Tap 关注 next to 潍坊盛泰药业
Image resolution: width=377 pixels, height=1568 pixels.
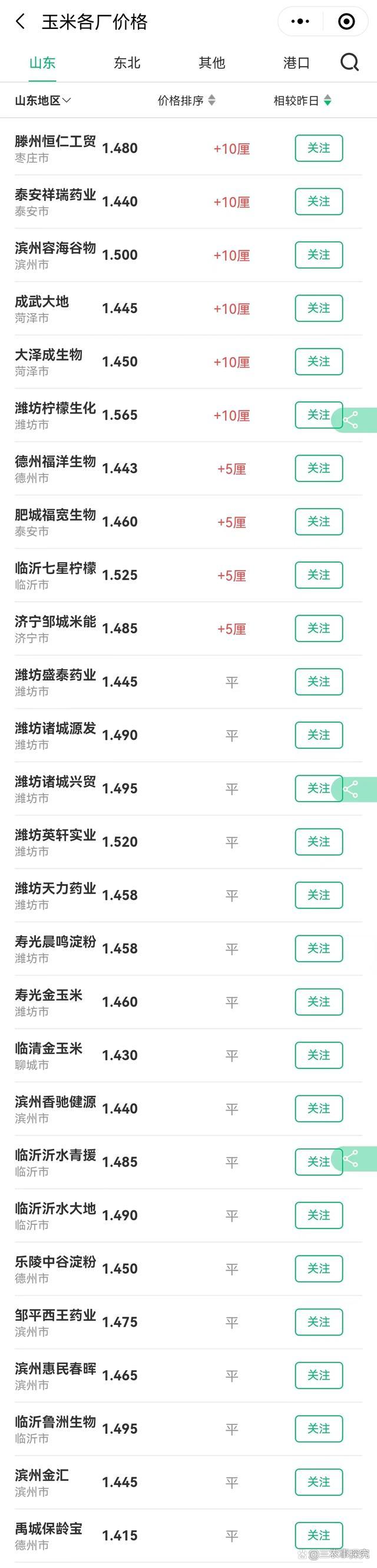[319, 682]
